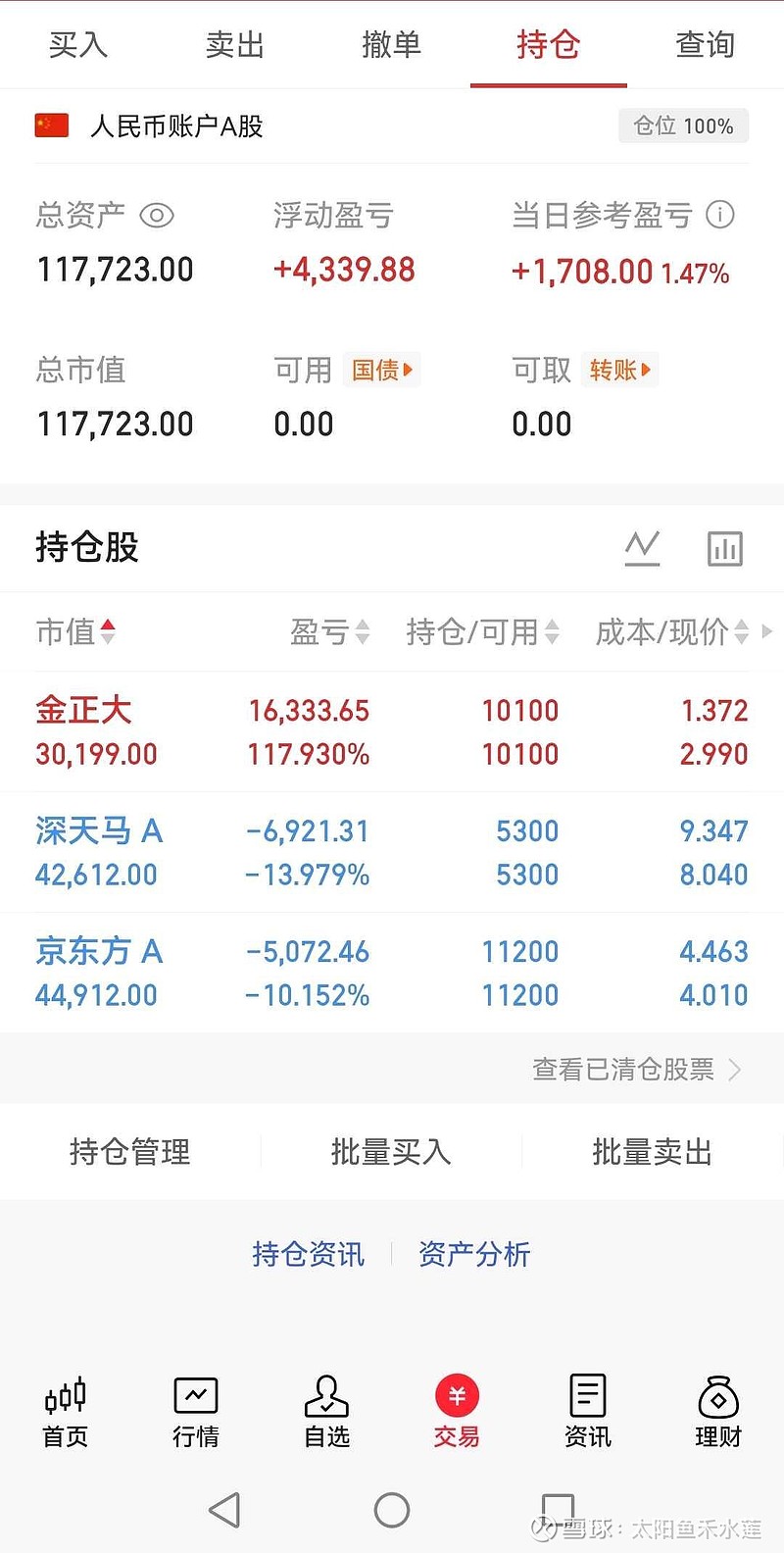Image resolution: width=784 pixels, height=1553 pixels.
Task: Open the 查询 query tab
Action: tap(704, 45)
